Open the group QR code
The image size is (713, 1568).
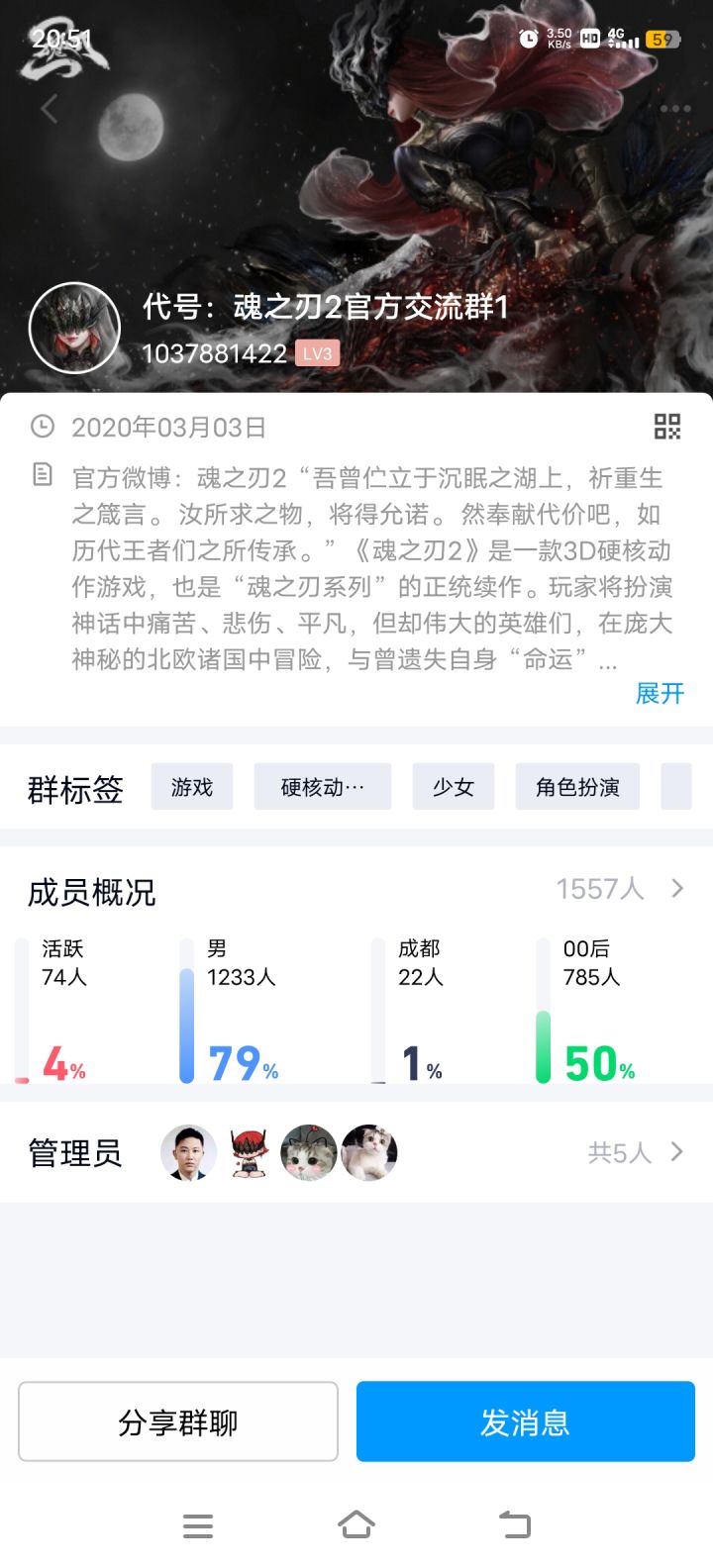point(668,427)
